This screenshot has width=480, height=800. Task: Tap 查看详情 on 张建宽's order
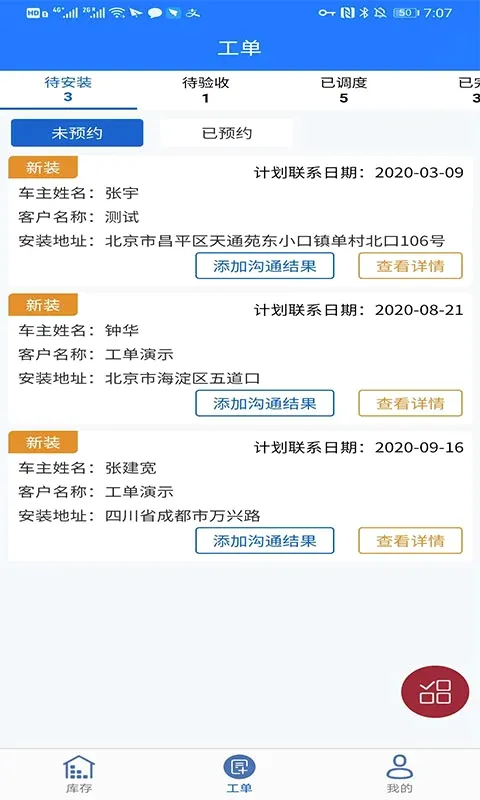[411, 541]
